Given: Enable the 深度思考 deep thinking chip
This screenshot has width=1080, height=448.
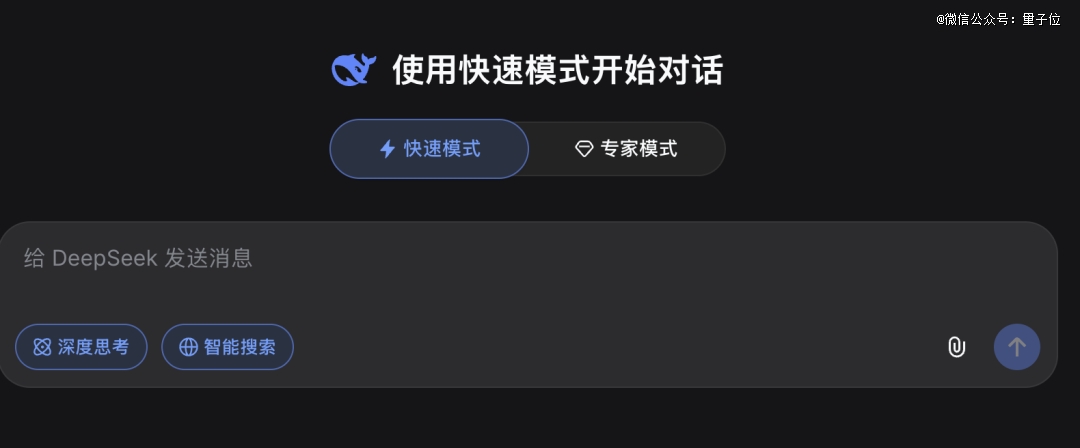Looking at the screenshot, I should pyautogui.click(x=81, y=347).
